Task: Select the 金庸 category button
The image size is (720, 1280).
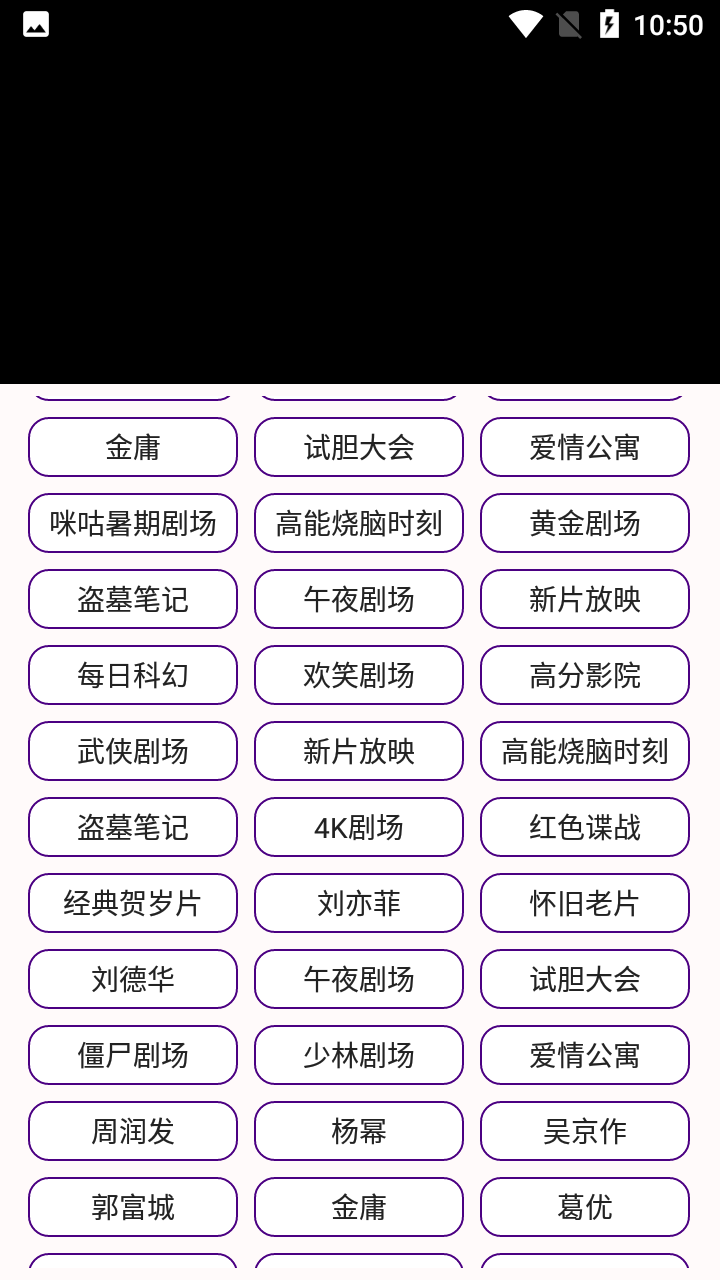Action: pos(132,447)
